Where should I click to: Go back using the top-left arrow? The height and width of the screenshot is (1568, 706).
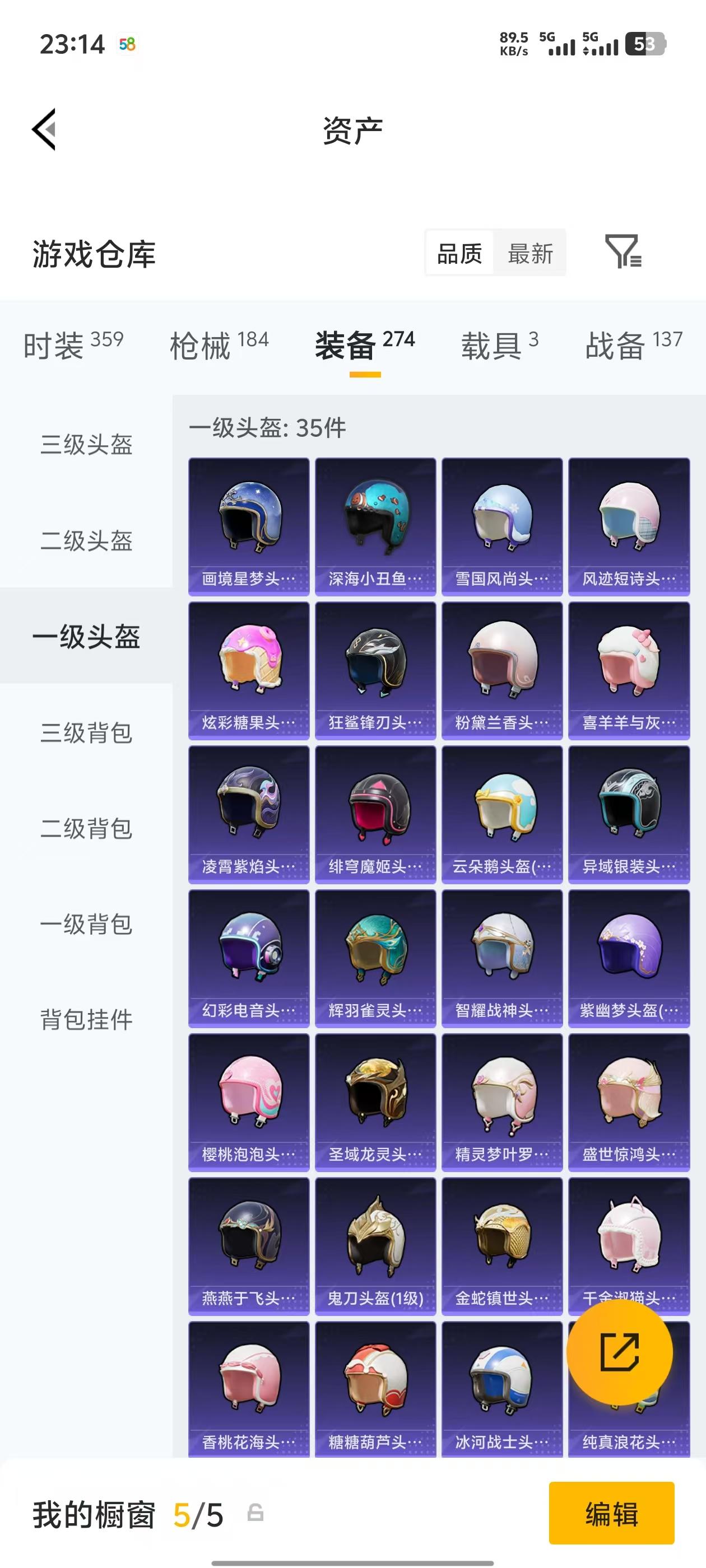[44, 129]
